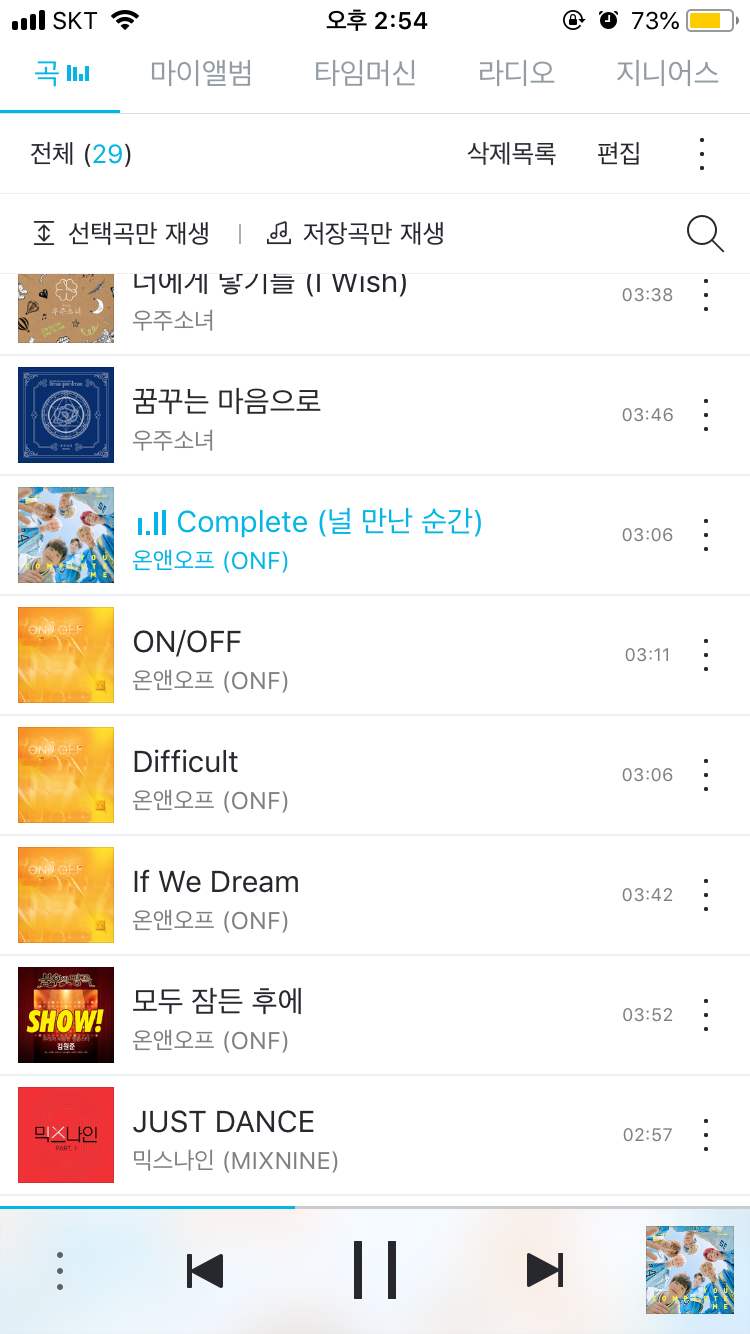The width and height of the screenshot is (750, 1334).
Task: Select 선택곡만 재생 option
Action: pos(122,234)
